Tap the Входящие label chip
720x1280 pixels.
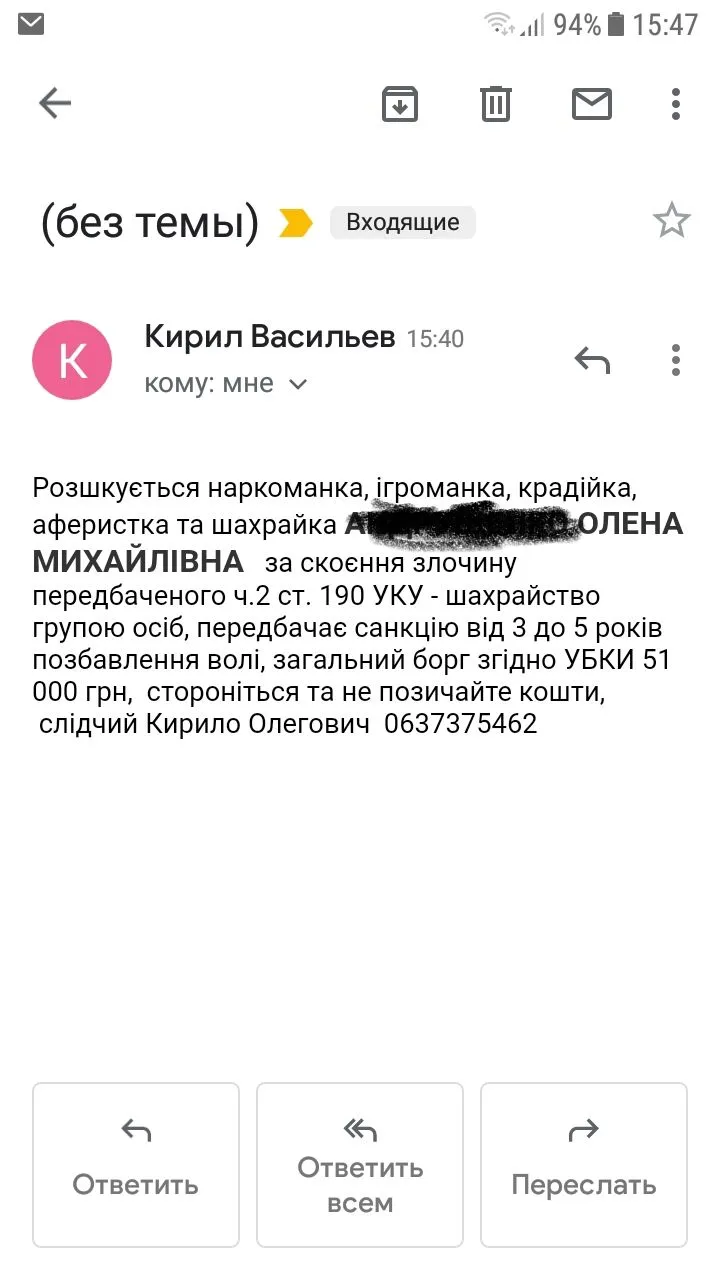(x=402, y=222)
